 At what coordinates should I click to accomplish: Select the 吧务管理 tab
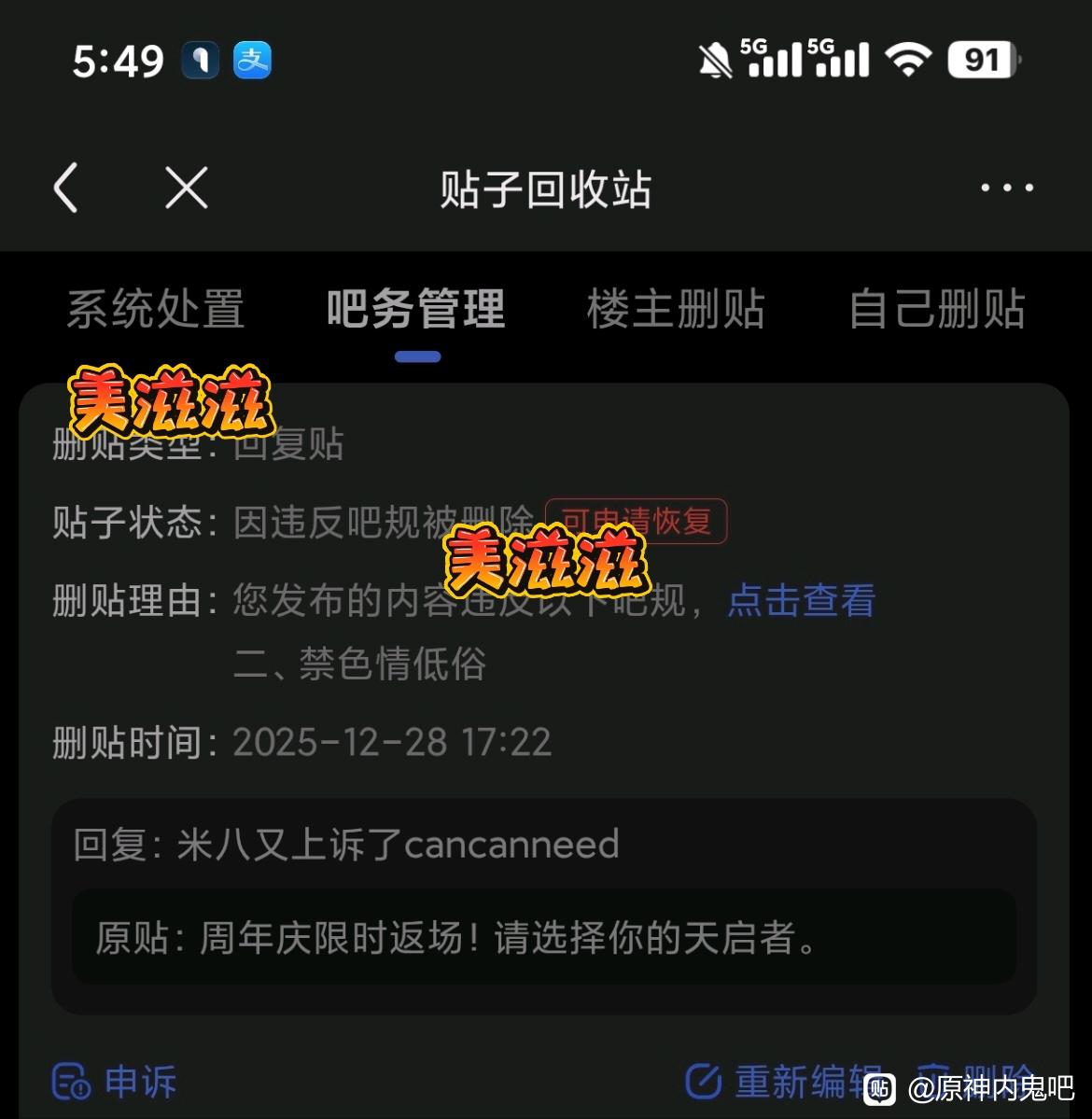(416, 309)
